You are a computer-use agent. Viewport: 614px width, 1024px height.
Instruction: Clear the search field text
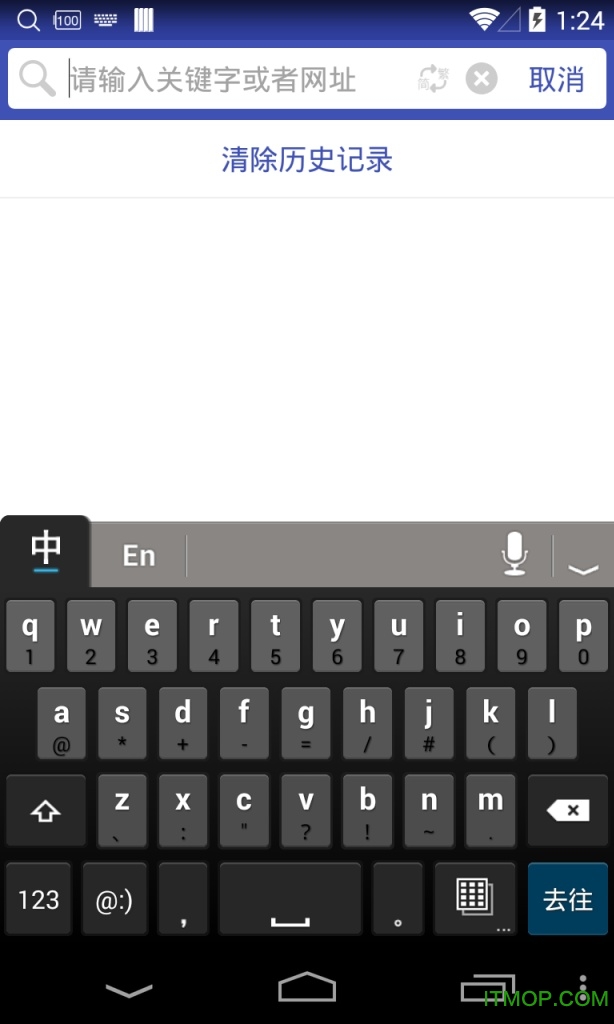point(481,79)
